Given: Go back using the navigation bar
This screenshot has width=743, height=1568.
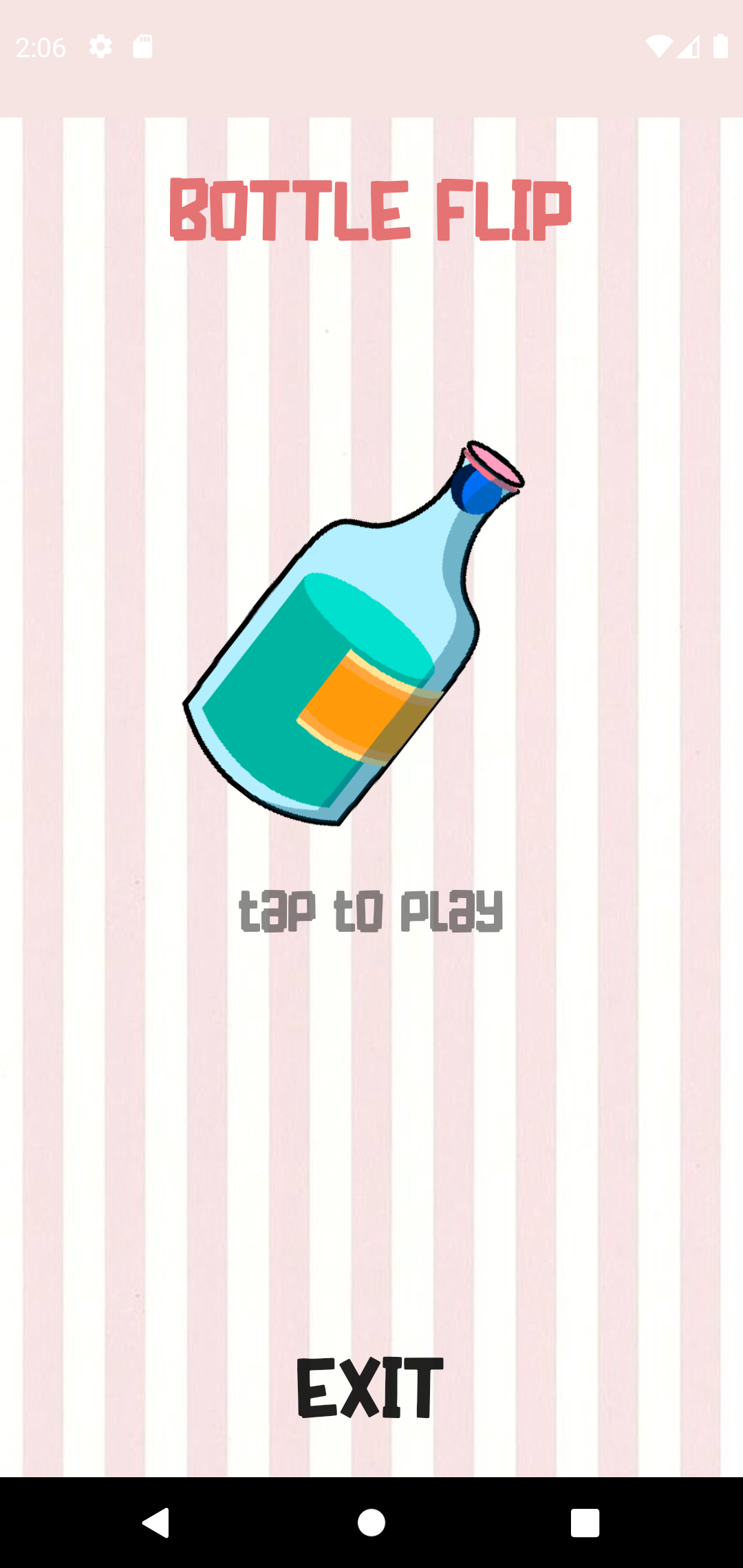Looking at the screenshot, I should pyautogui.click(x=156, y=1523).
